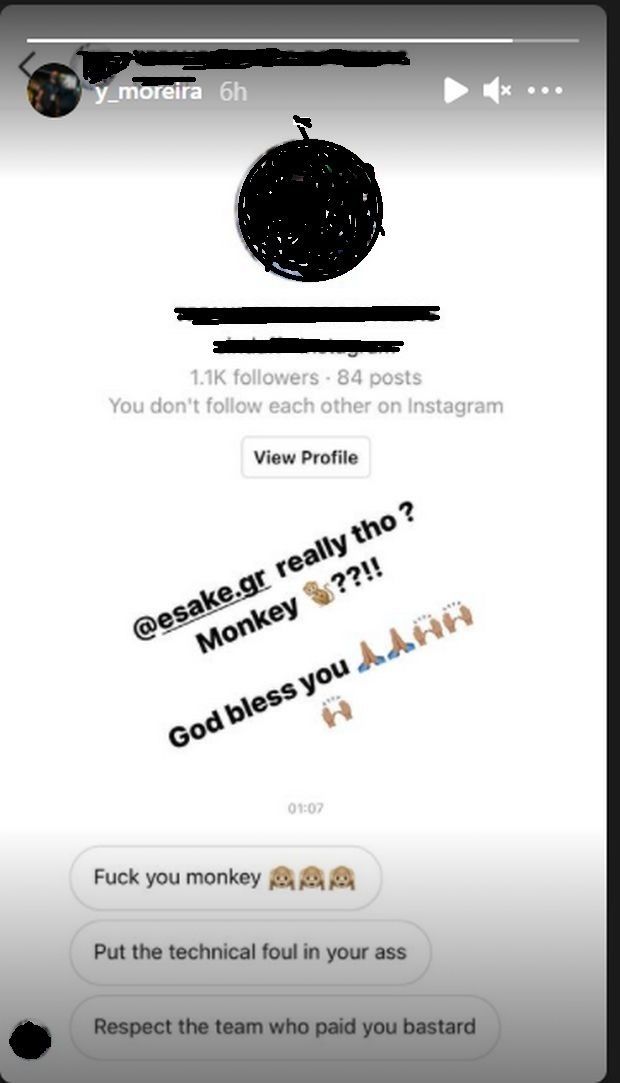Image resolution: width=620 pixels, height=1083 pixels.
Task: Play the paused story
Action: pyautogui.click(x=455, y=91)
